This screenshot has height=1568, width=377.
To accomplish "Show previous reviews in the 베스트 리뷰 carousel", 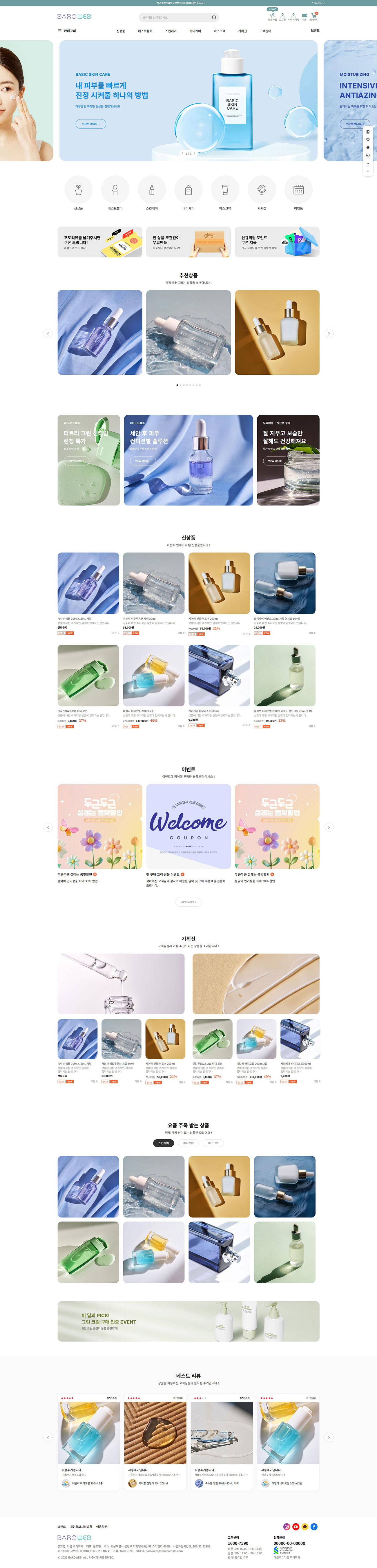I will (x=48, y=1437).
